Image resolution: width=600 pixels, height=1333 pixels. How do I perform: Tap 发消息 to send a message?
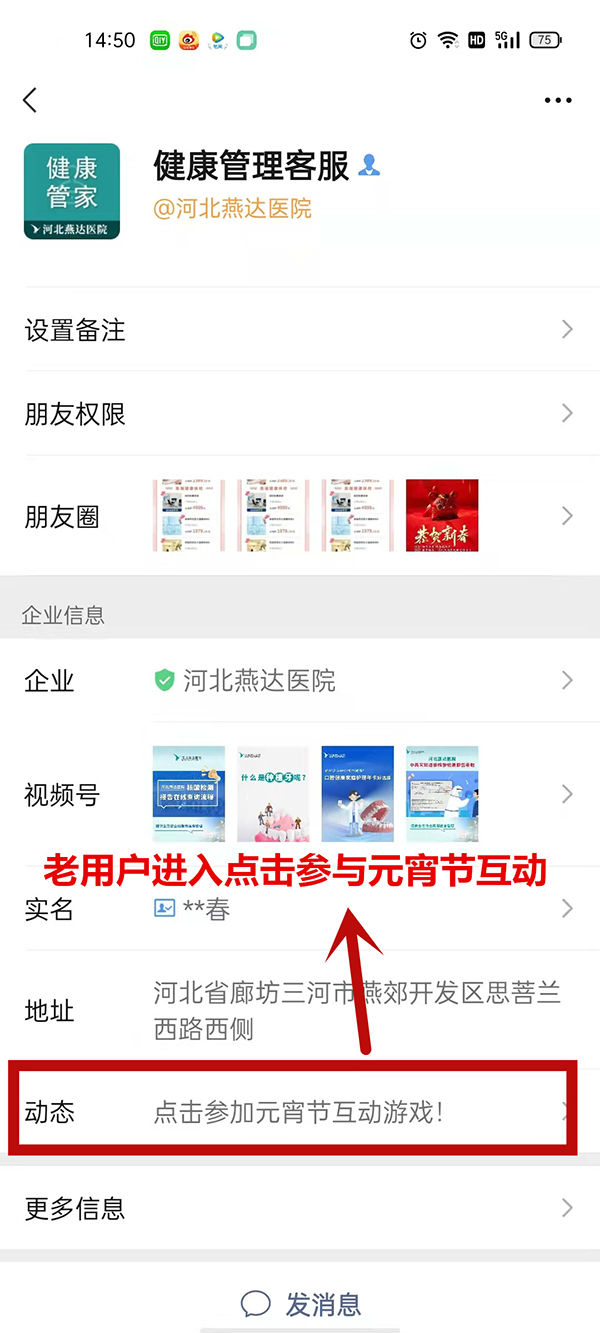[301, 1304]
